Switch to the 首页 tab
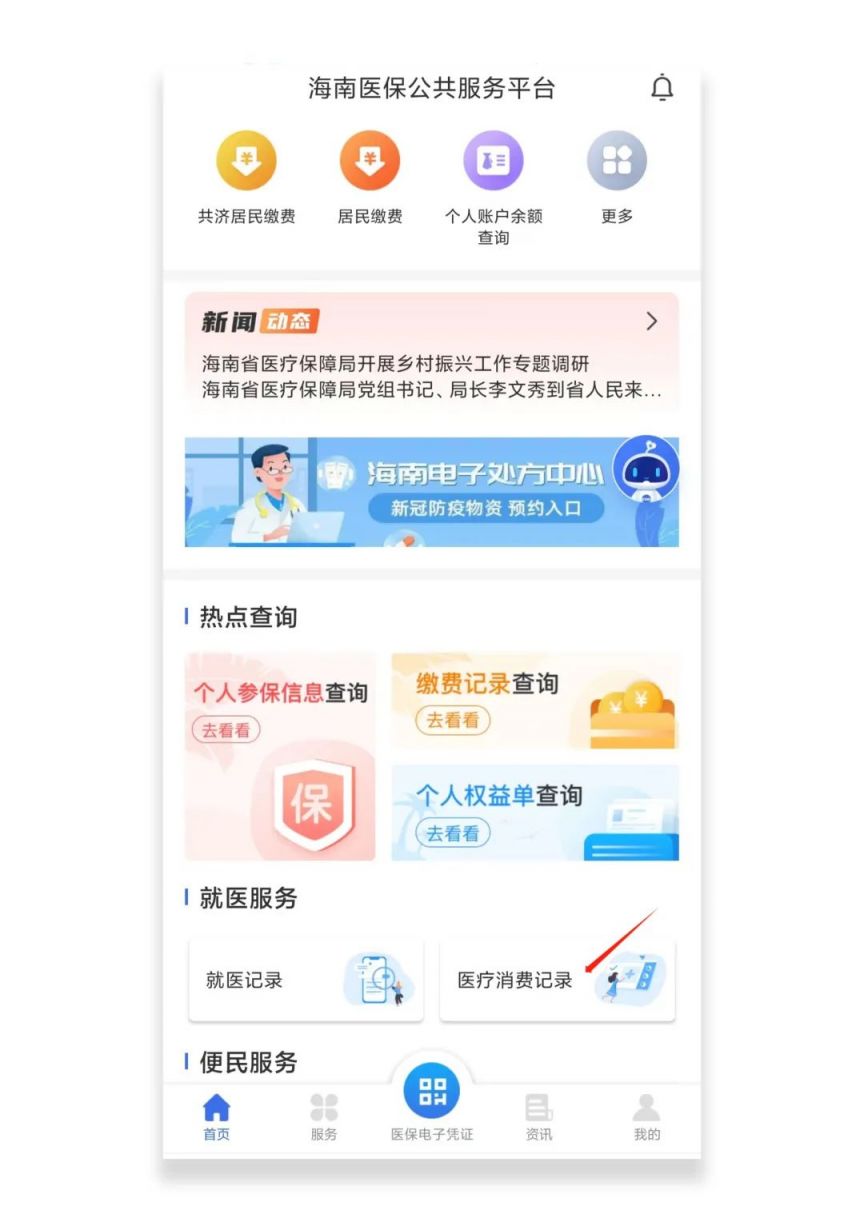The image size is (864, 1222). [x=216, y=1117]
